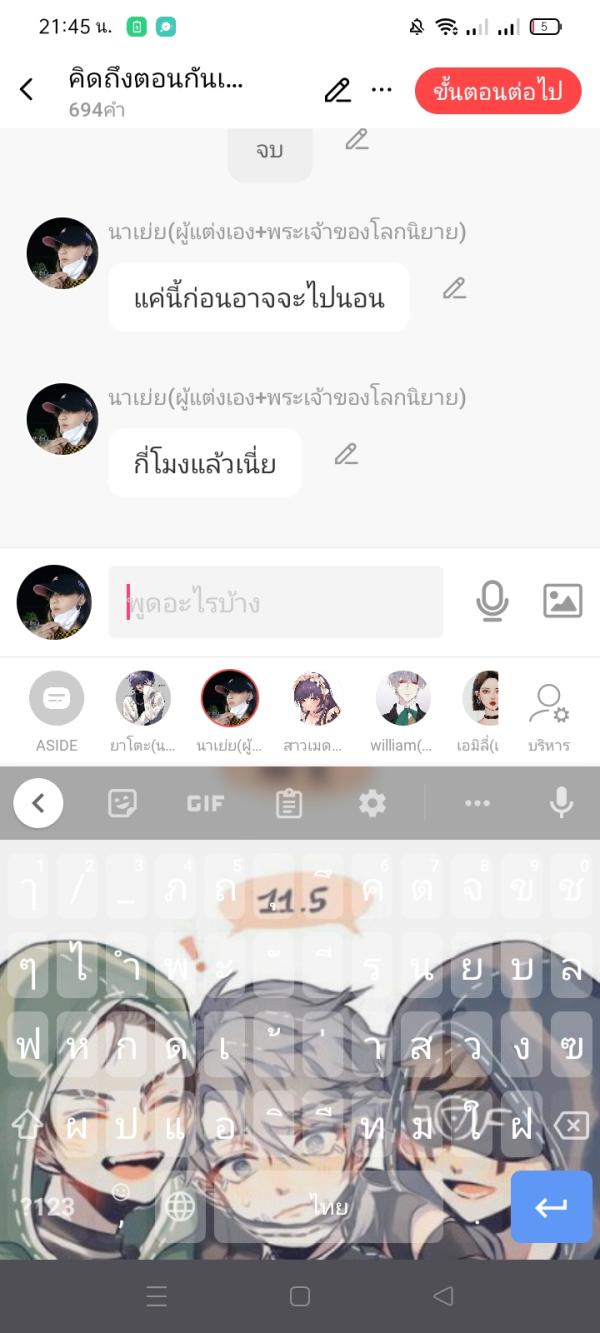Tap the red ขั้นตอนต่อไป button
Screen dimensions: 600x1333
tap(498, 92)
